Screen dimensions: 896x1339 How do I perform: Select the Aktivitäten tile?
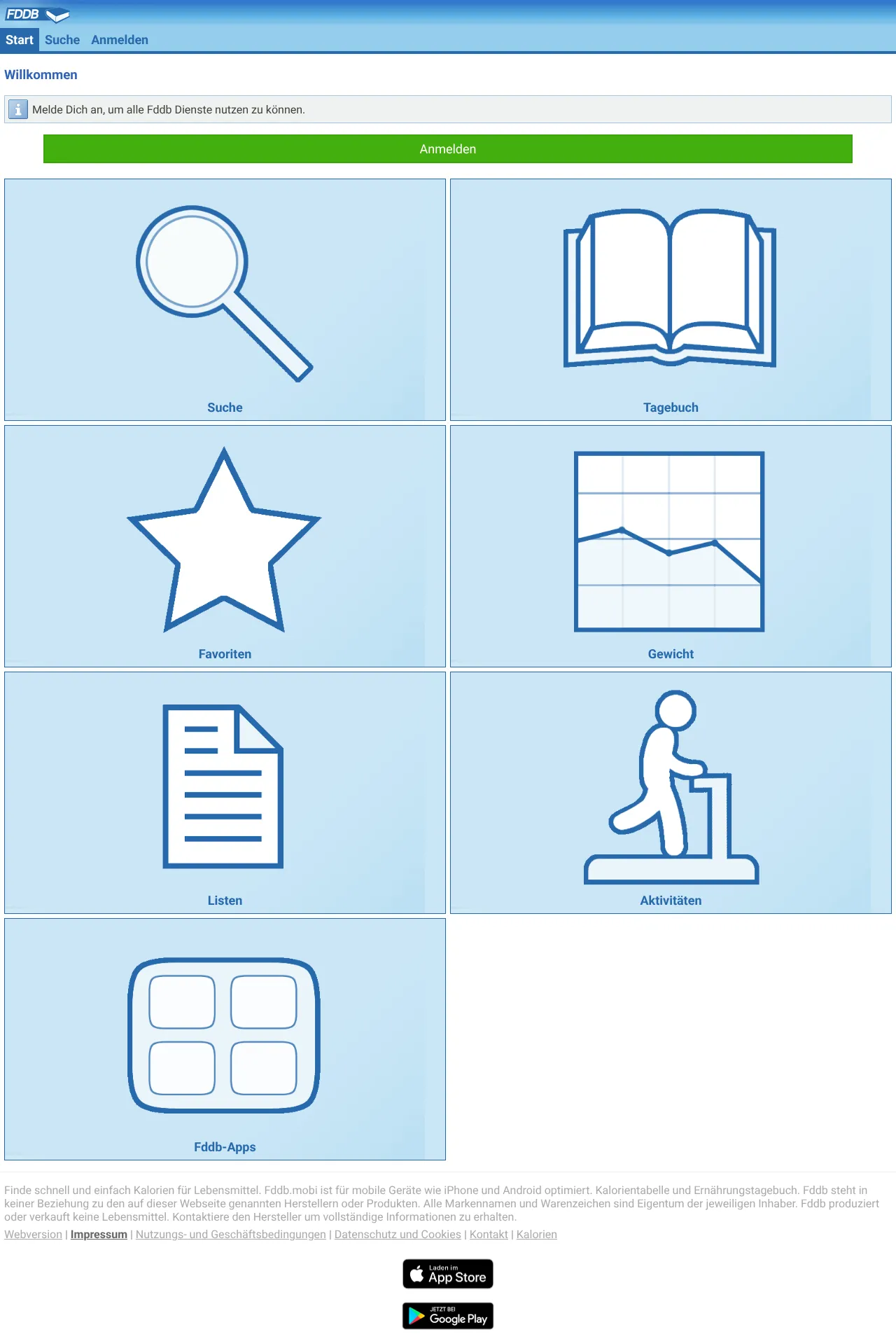click(671, 793)
